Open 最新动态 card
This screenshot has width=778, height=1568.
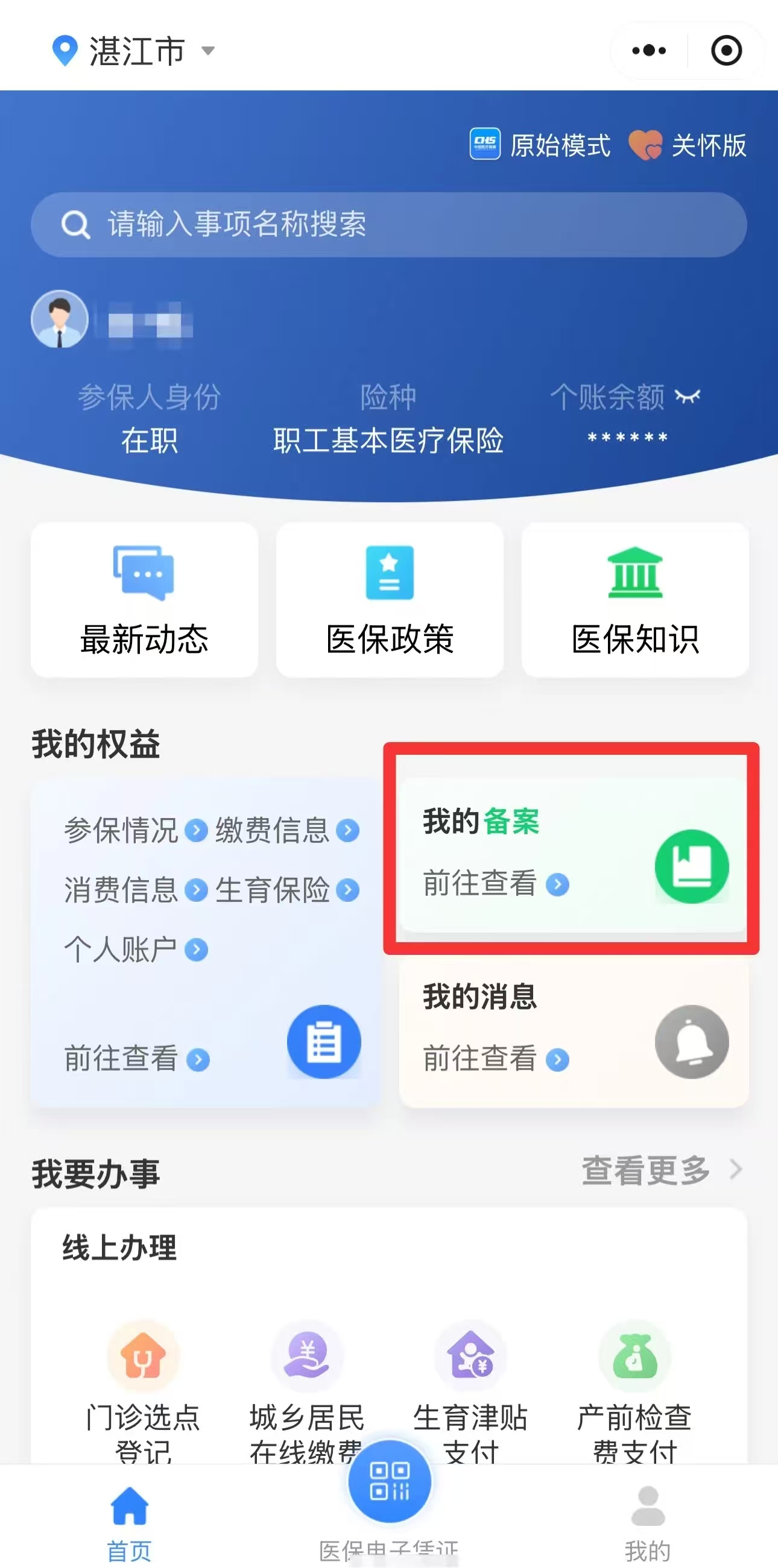tap(144, 600)
